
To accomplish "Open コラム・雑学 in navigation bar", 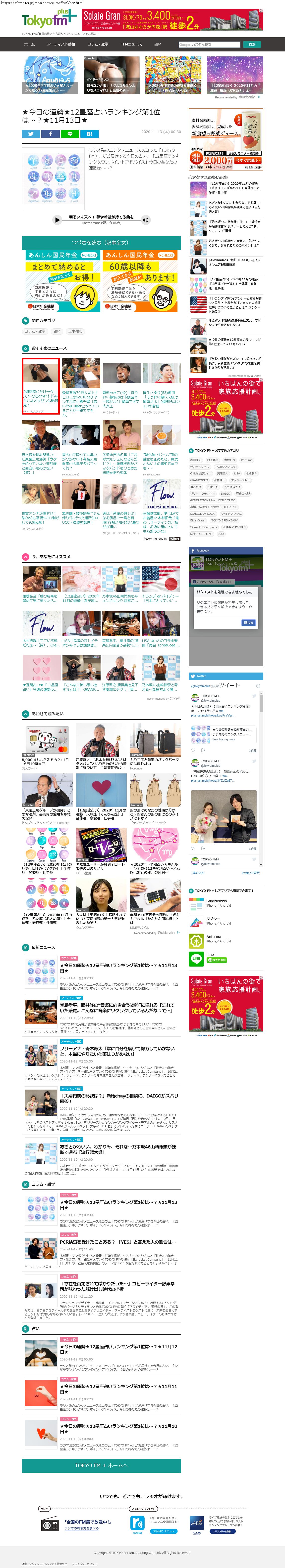I will [97, 44].
